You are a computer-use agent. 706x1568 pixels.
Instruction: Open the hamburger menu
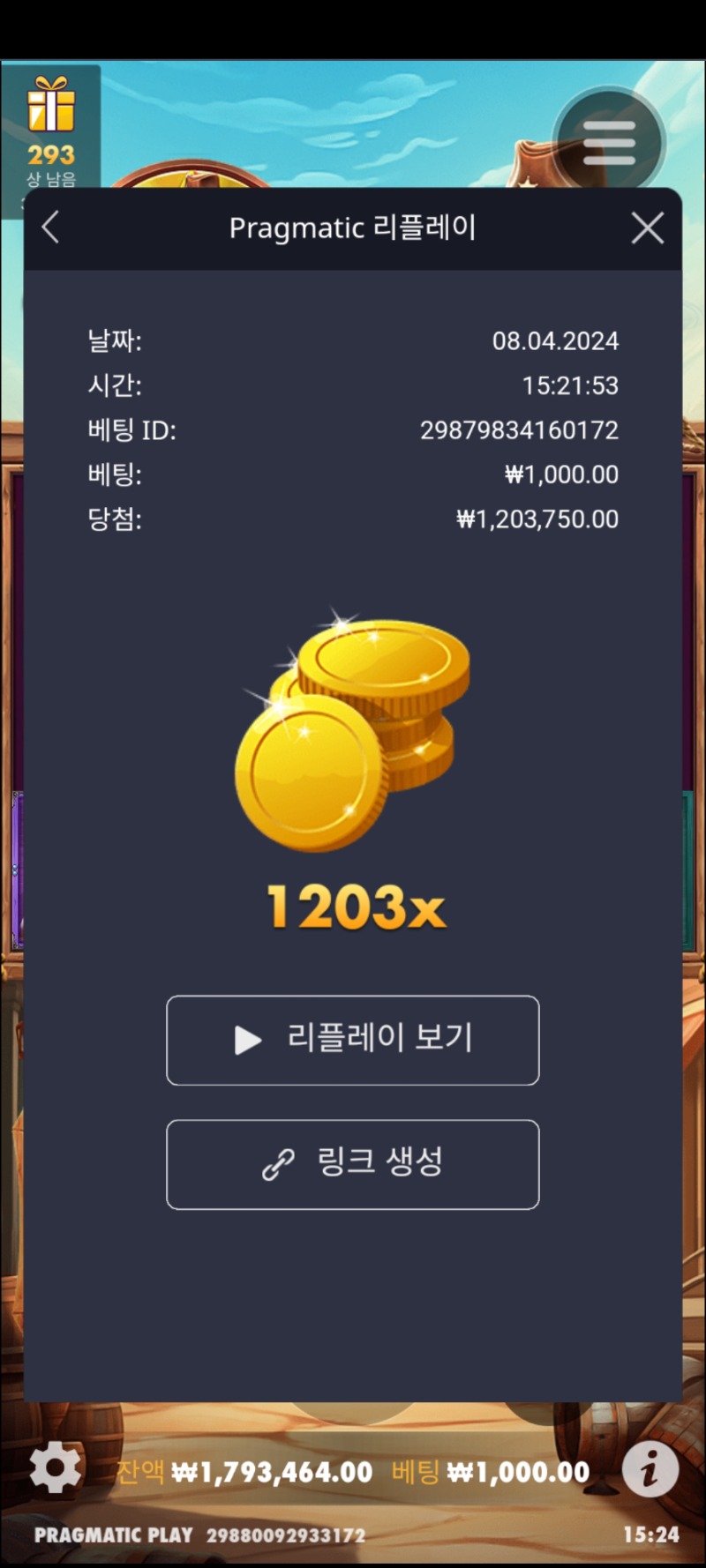(x=609, y=142)
